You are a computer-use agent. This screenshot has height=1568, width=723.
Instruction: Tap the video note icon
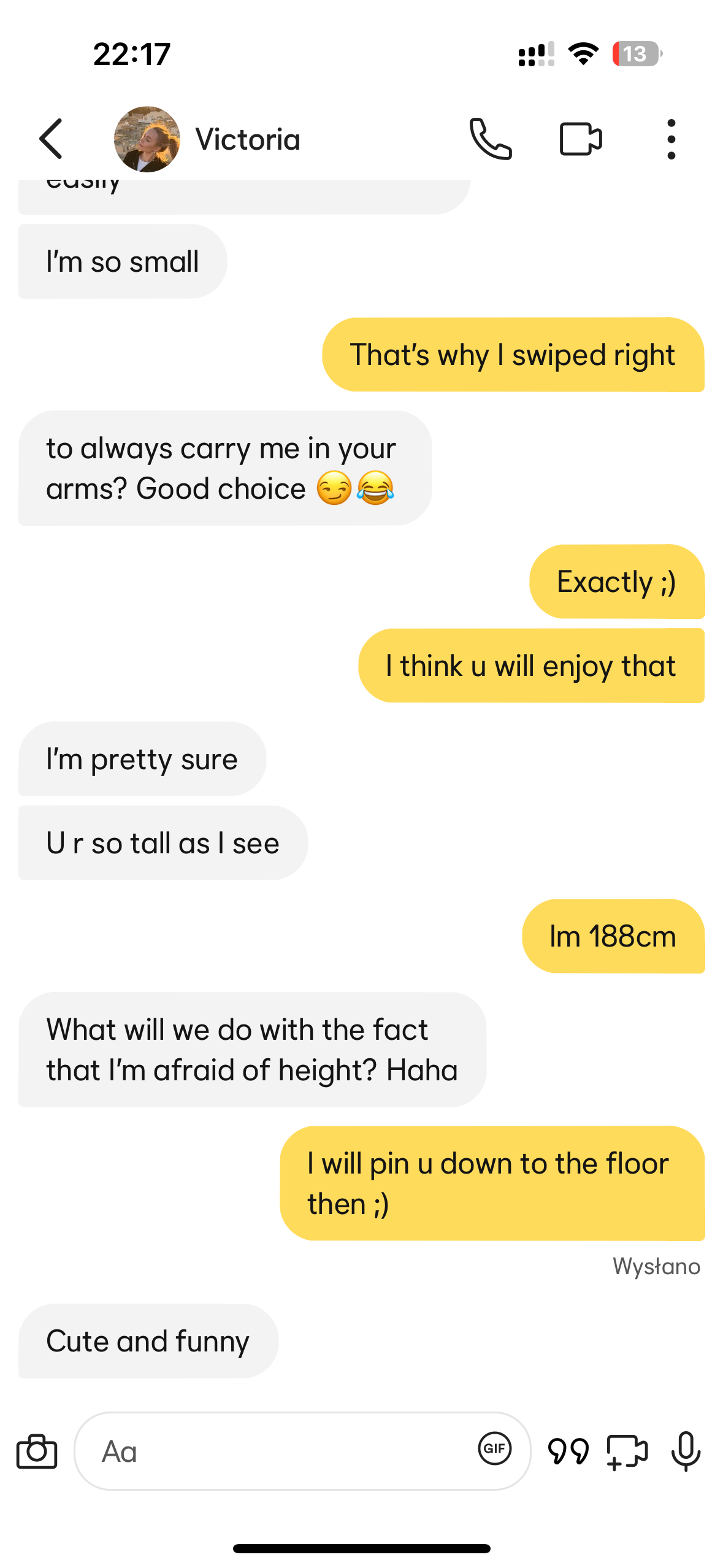(x=627, y=1451)
